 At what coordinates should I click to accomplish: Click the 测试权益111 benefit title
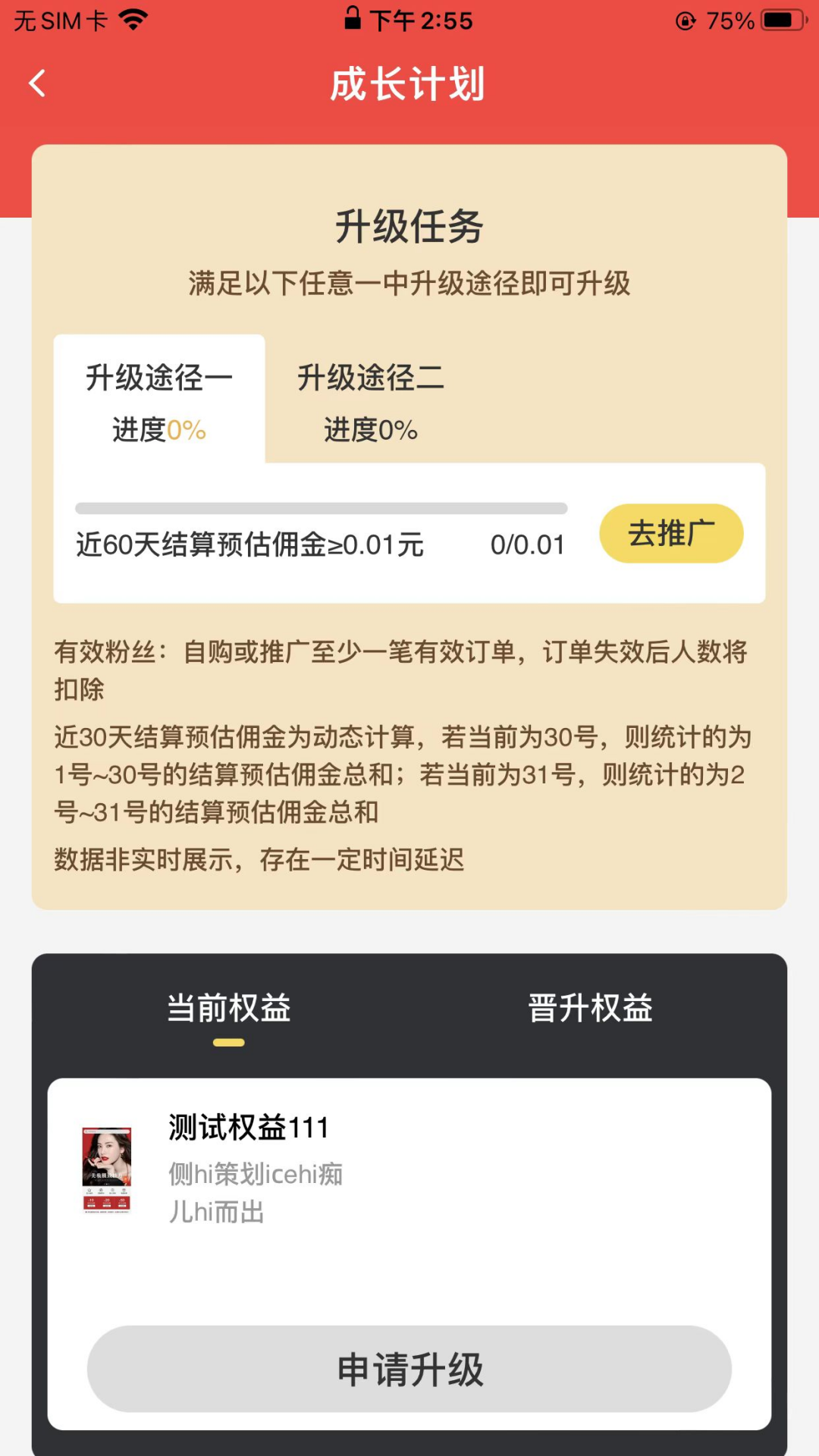246,1127
